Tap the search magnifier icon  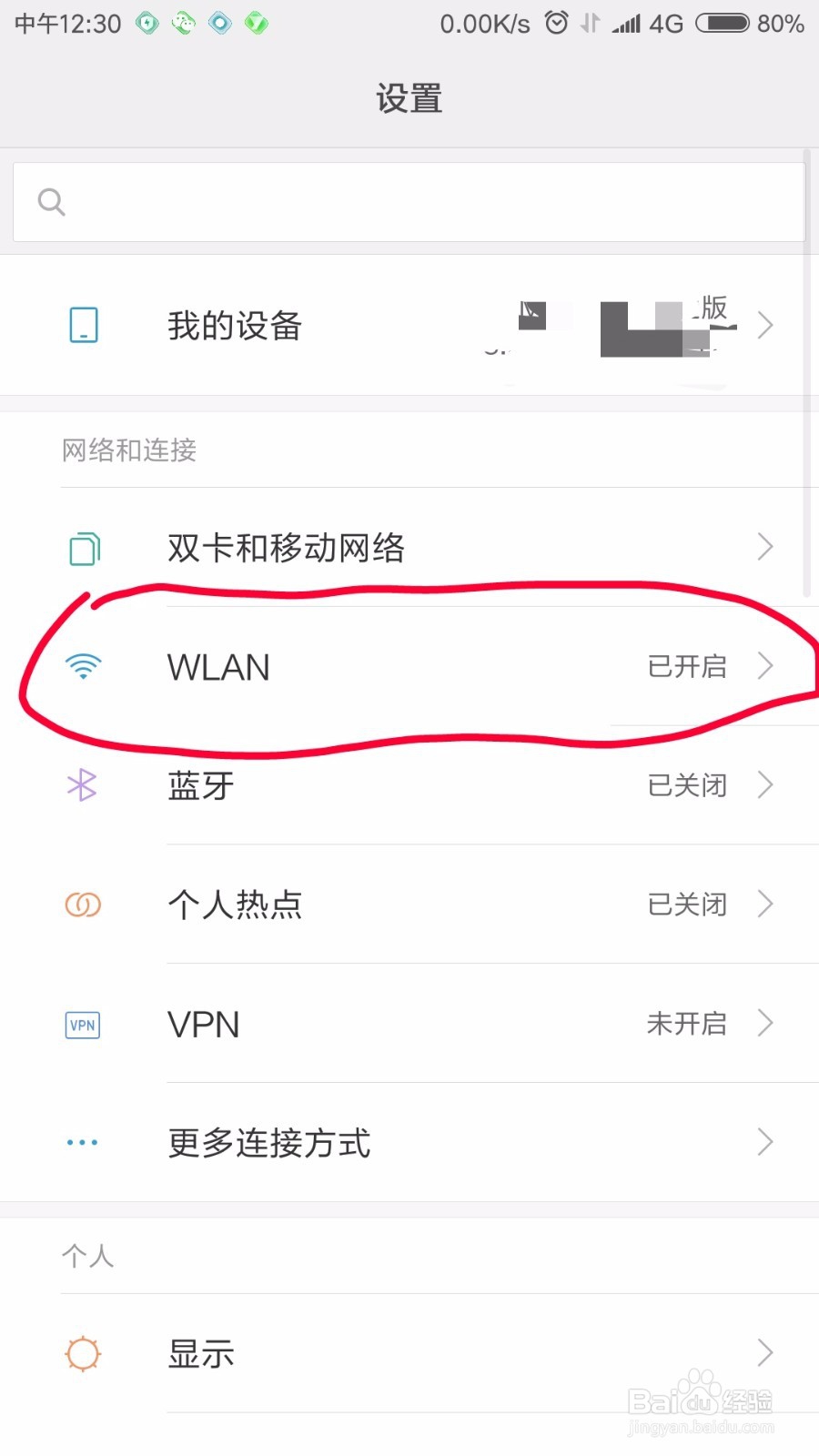point(51,201)
